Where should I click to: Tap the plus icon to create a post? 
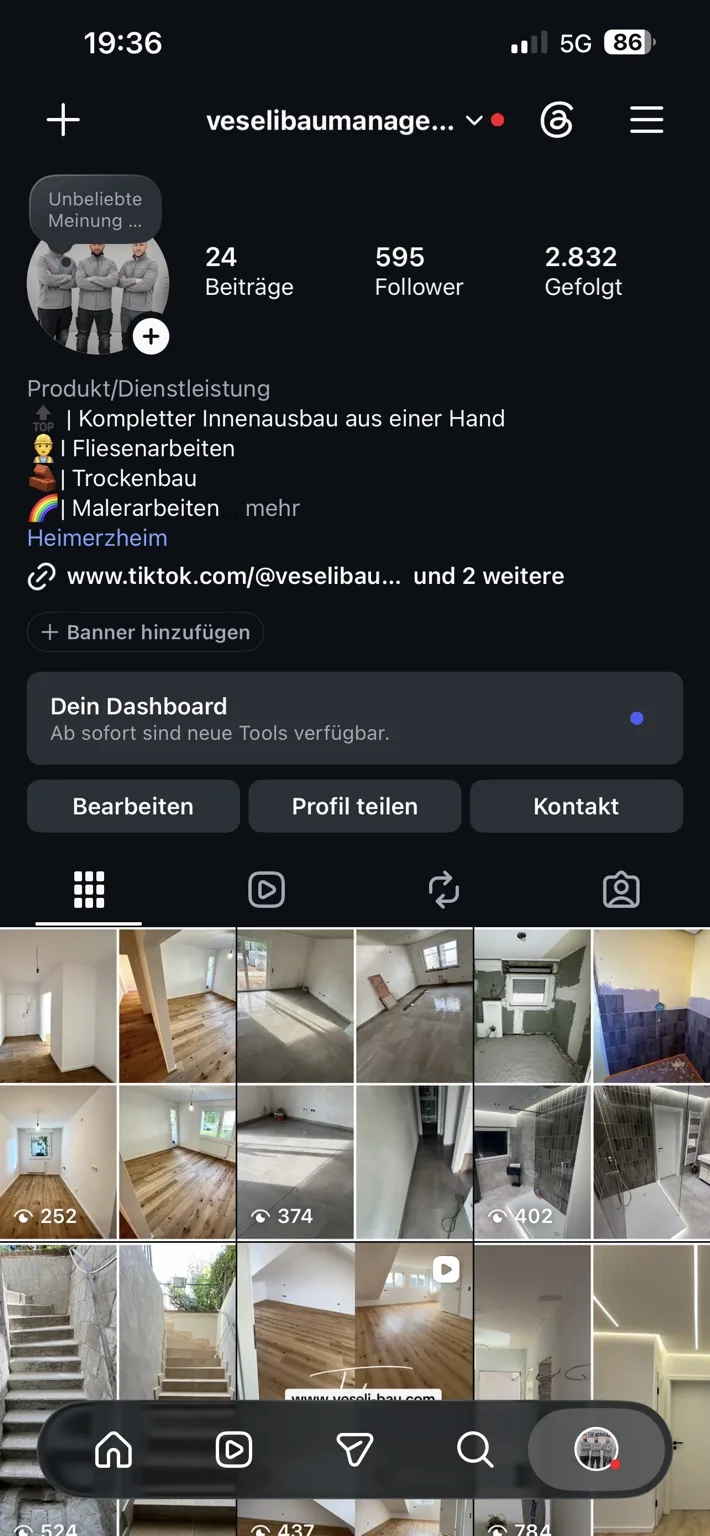(x=63, y=121)
